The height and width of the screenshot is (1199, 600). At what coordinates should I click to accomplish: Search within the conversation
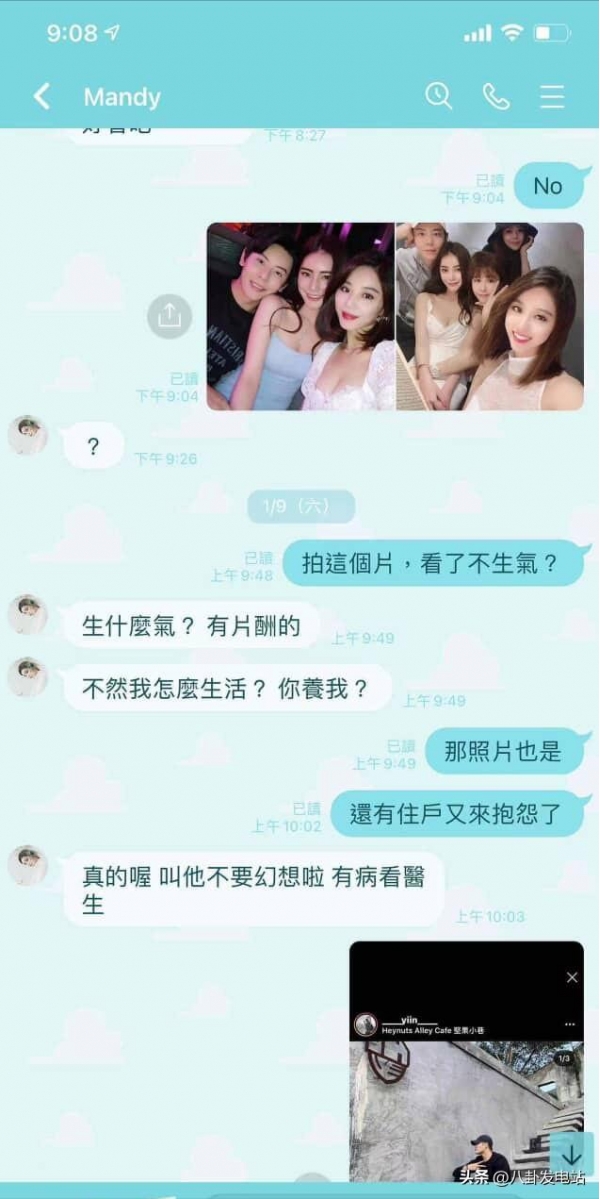(x=438, y=96)
